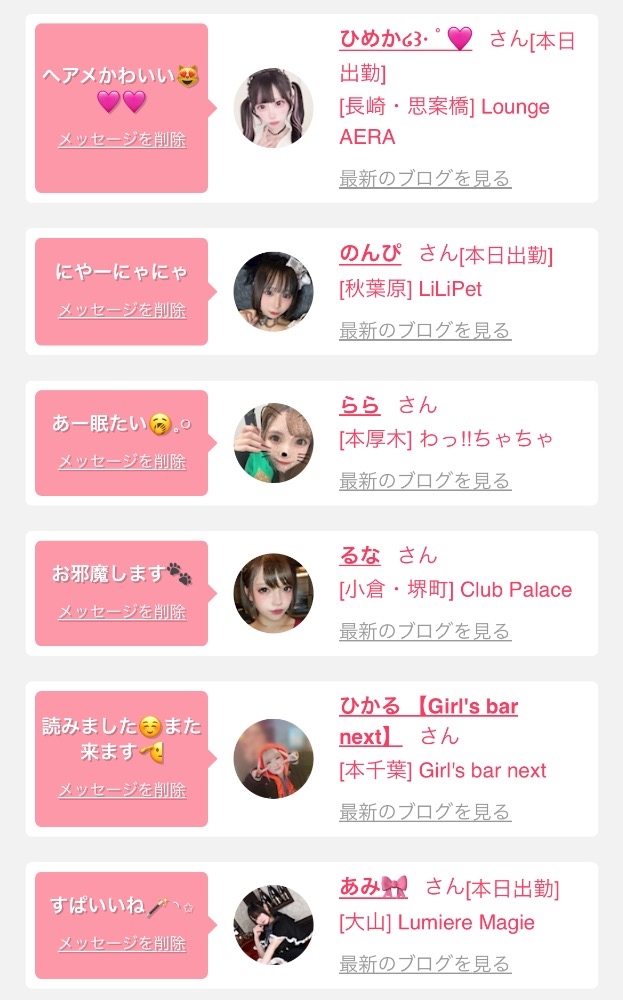This screenshot has width=623, height=1000.
Task: View the latest blog of ひめか
Action: click(x=425, y=179)
